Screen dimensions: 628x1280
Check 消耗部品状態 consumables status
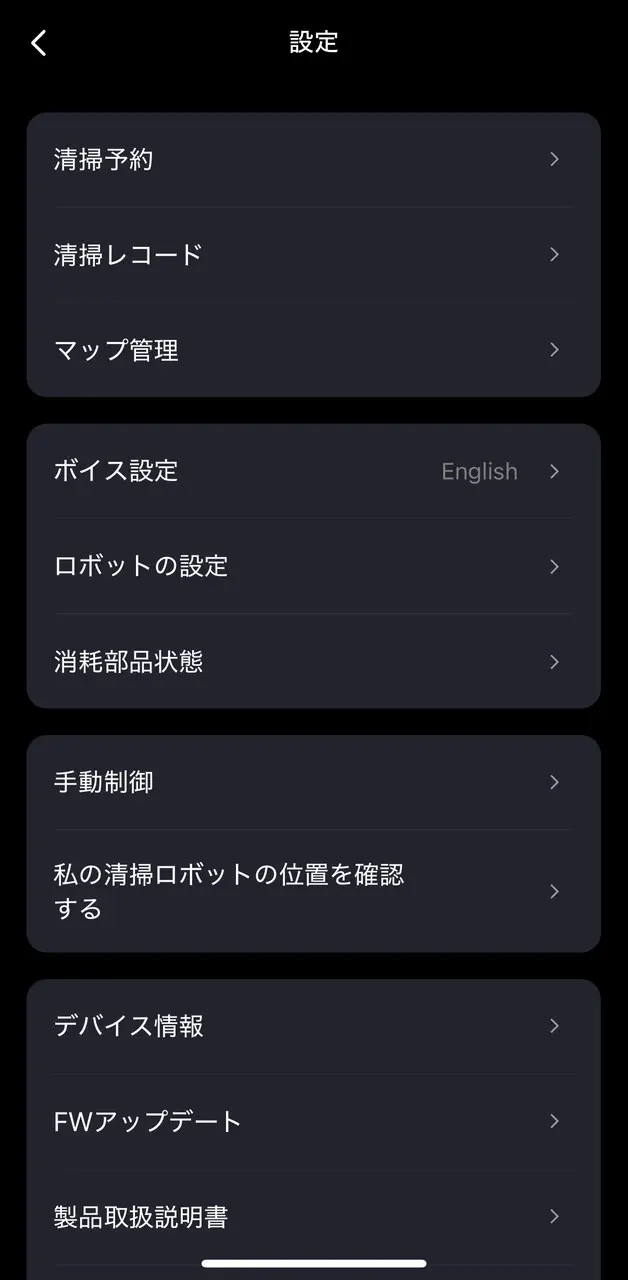coord(313,662)
